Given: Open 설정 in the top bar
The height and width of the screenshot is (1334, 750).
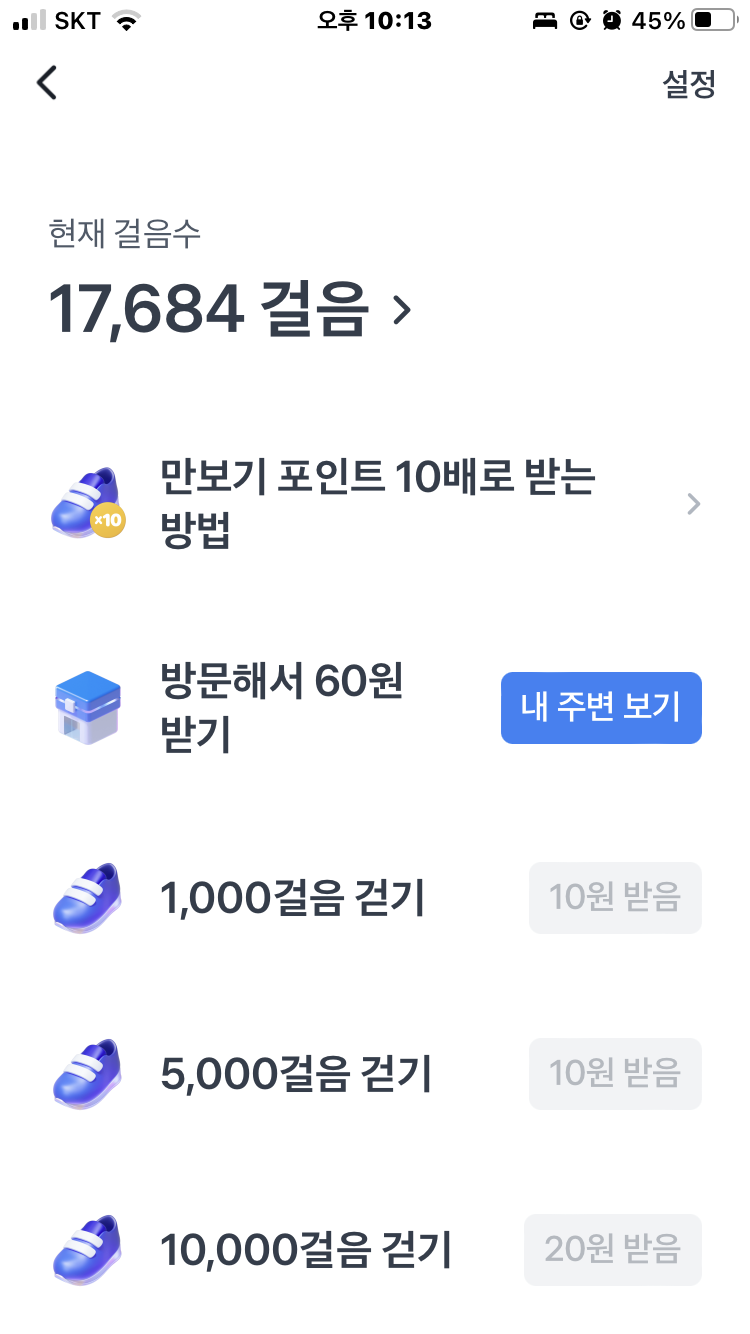Looking at the screenshot, I should [689, 85].
